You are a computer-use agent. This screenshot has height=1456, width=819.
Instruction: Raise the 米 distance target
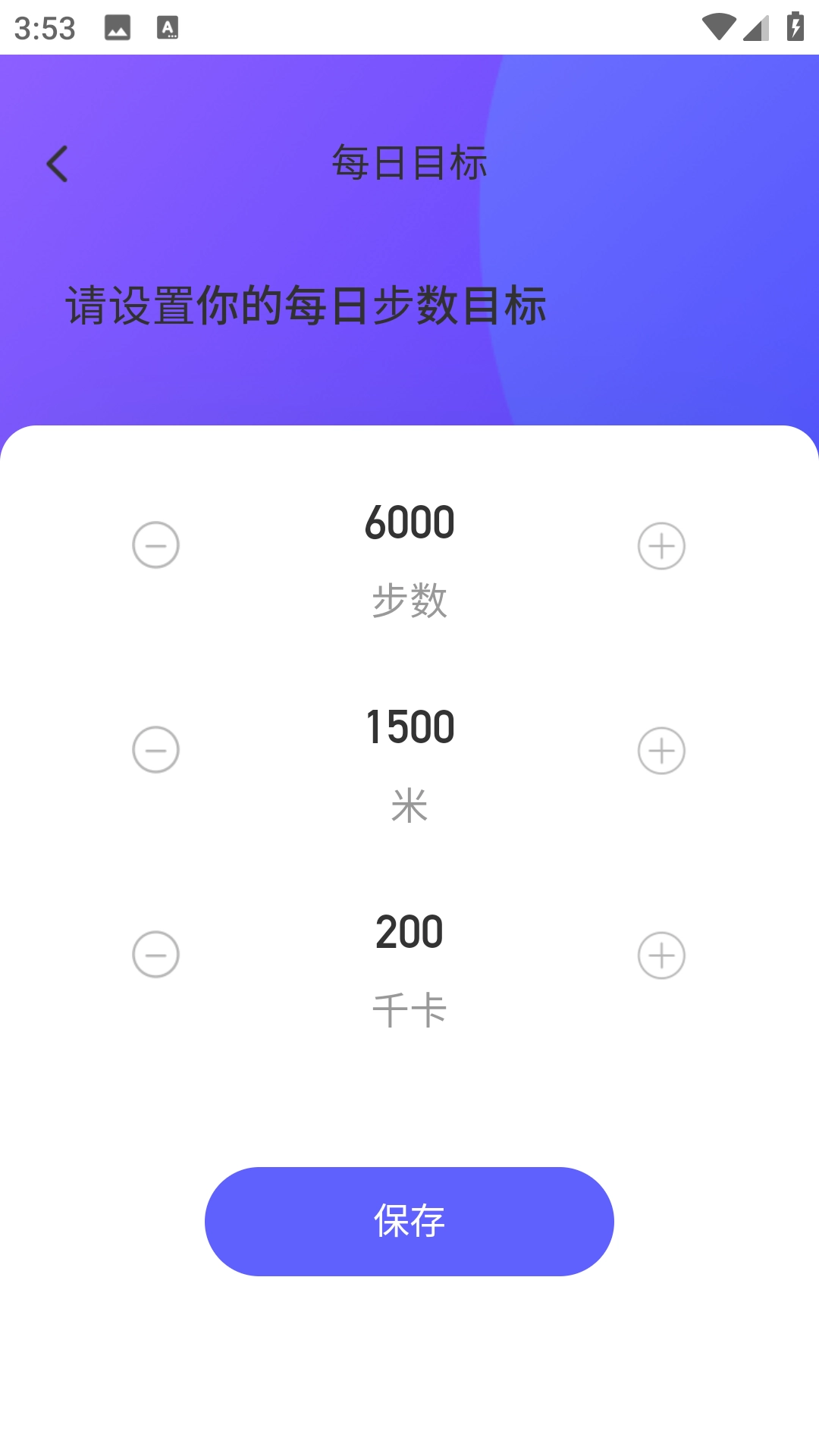[x=661, y=751]
